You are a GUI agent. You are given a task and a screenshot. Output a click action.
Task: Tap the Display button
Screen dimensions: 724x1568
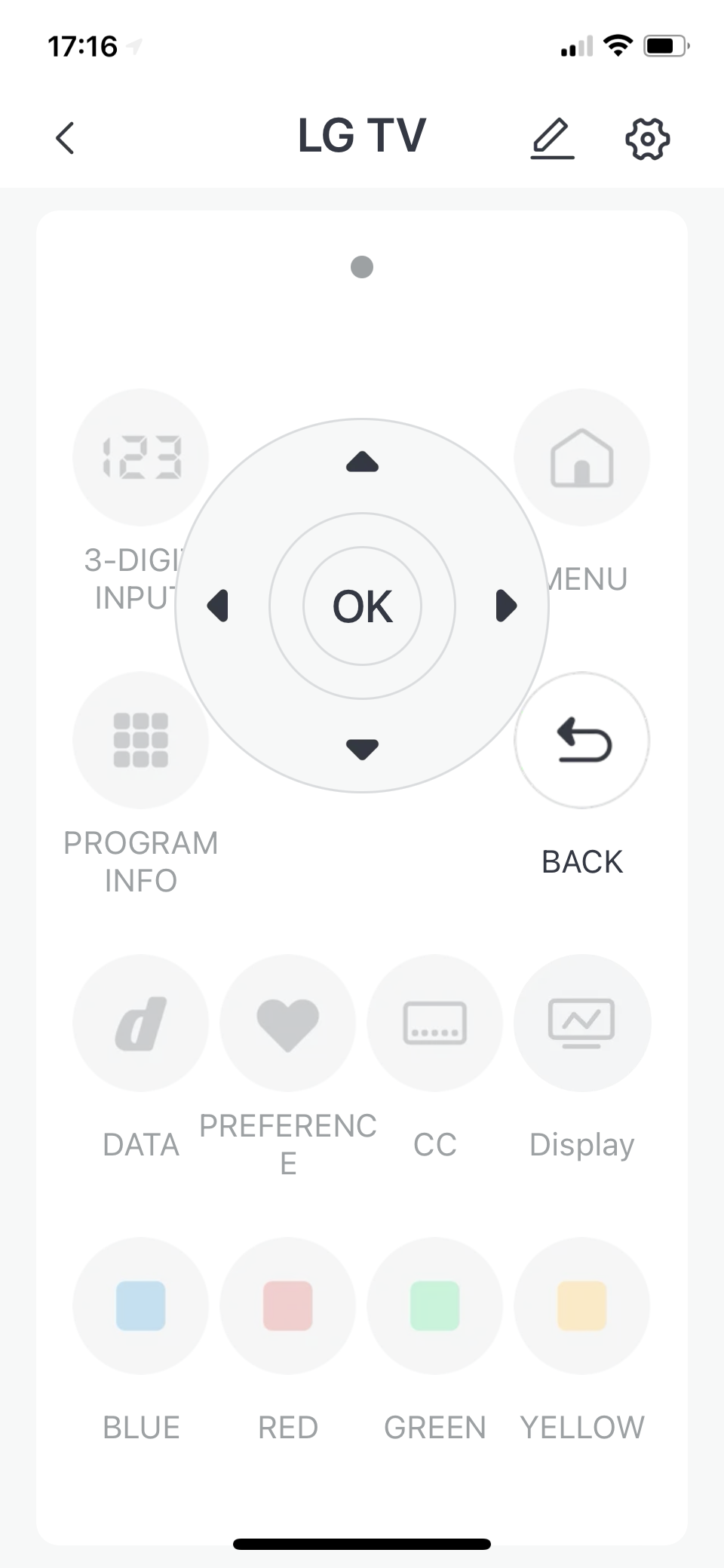pyautogui.click(x=581, y=1023)
